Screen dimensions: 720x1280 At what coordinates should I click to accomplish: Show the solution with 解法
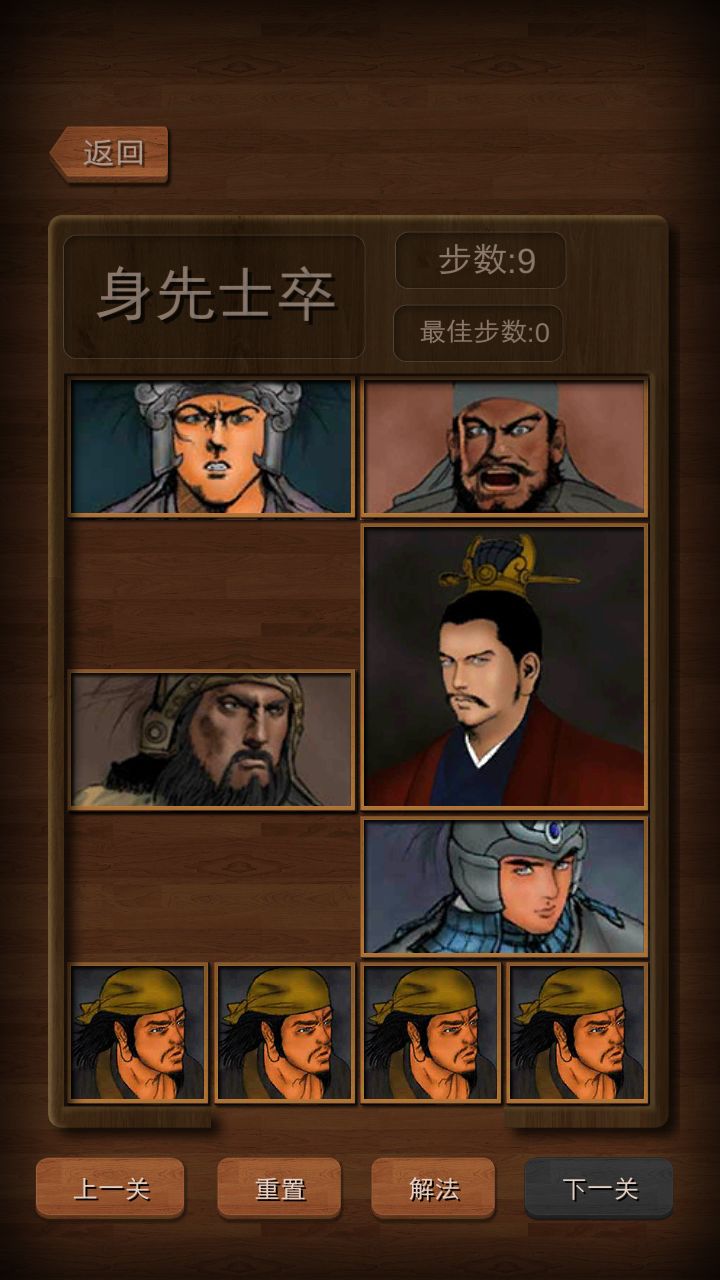(433, 1188)
